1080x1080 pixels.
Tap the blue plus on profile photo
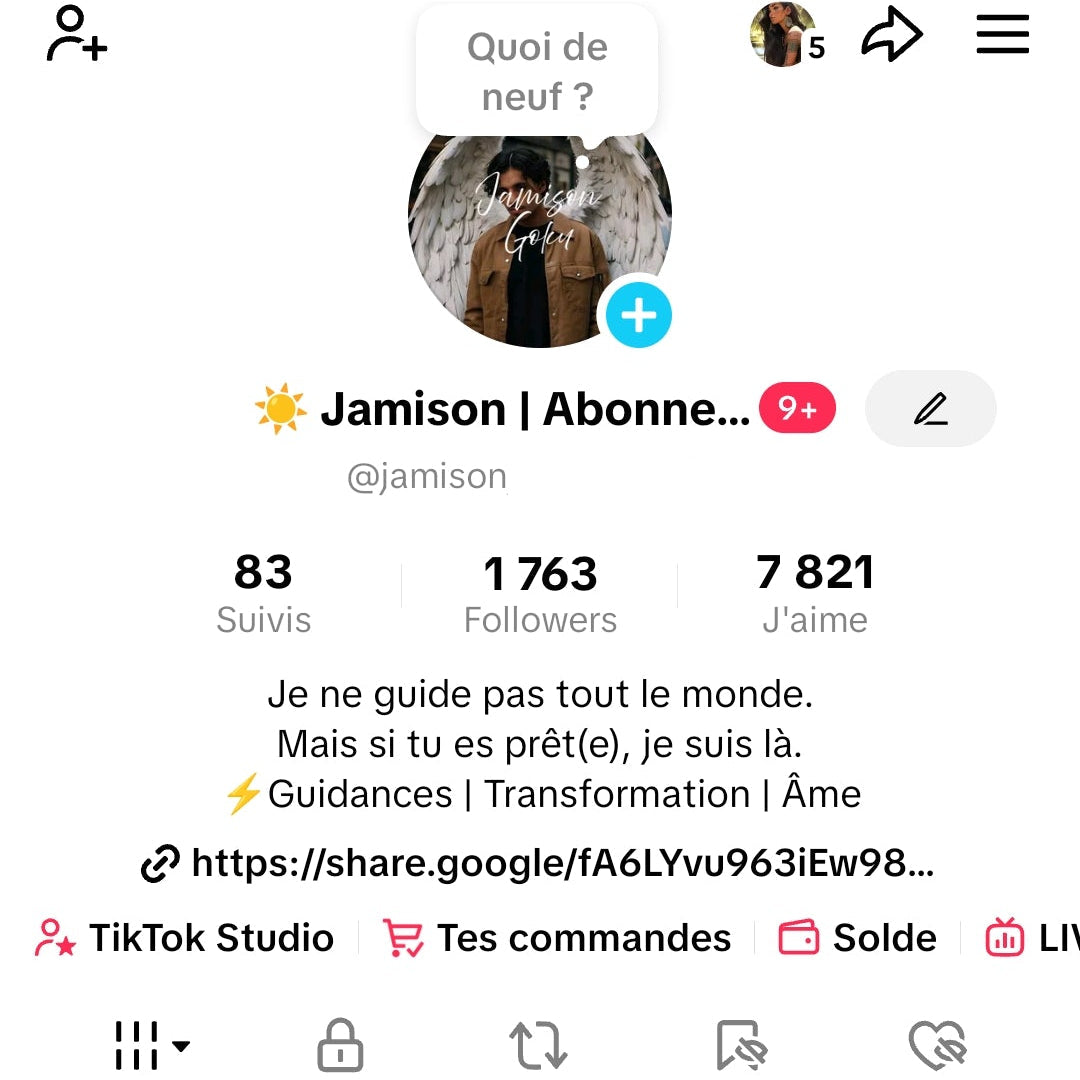pos(639,315)
